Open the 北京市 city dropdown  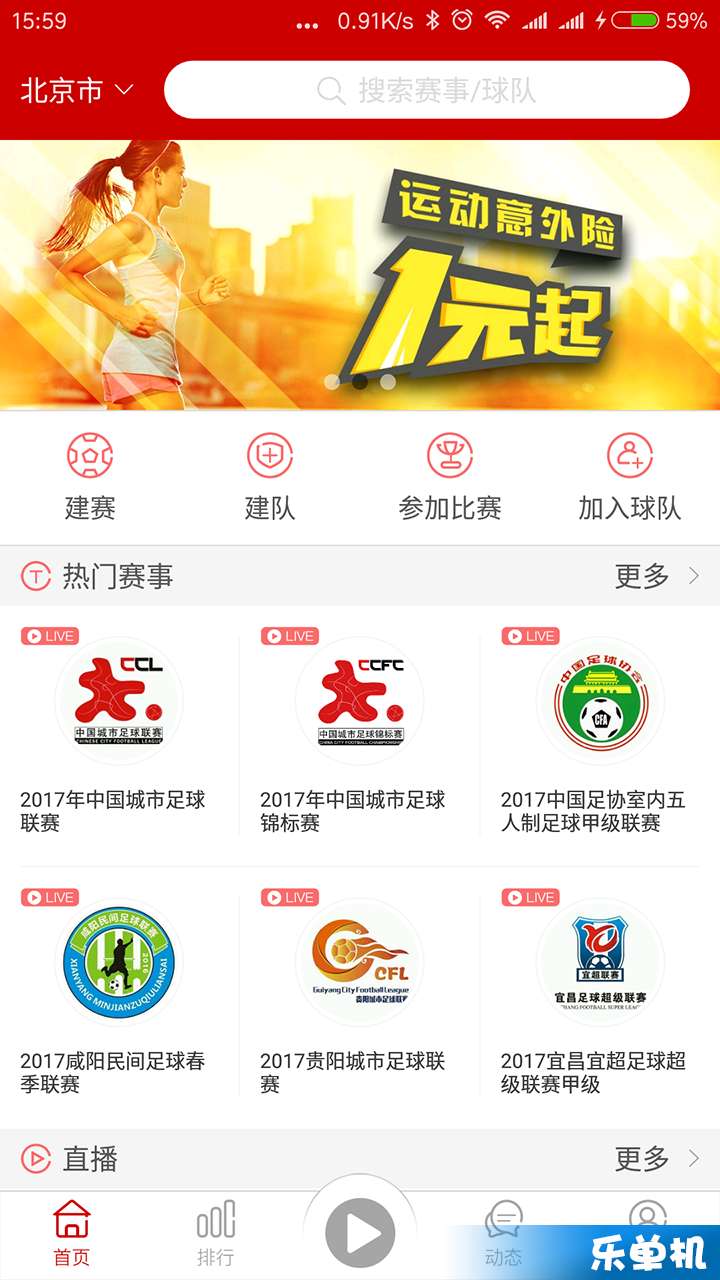pos(77,91)
